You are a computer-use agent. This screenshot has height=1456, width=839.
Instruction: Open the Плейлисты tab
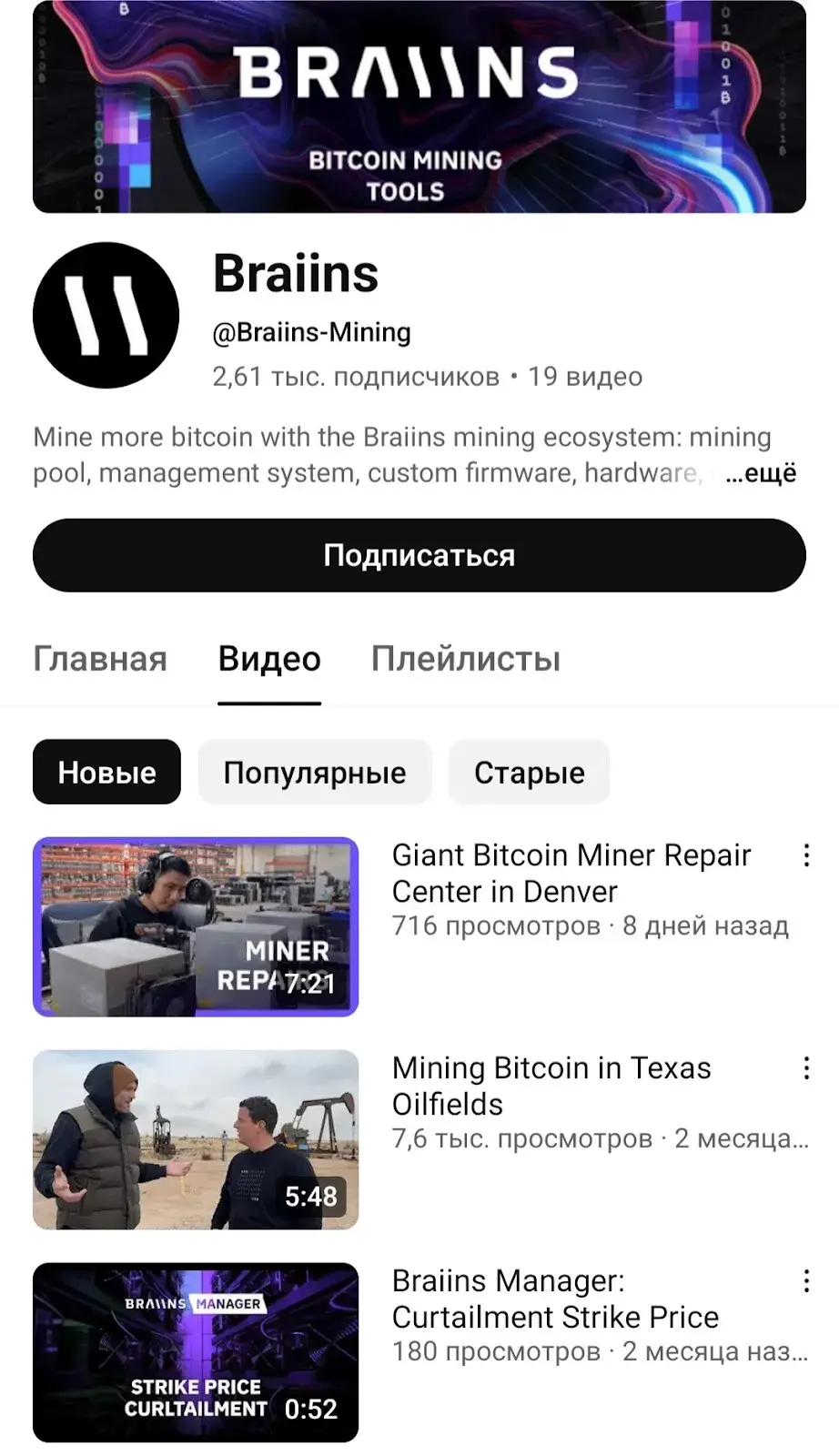coord(466,659)
